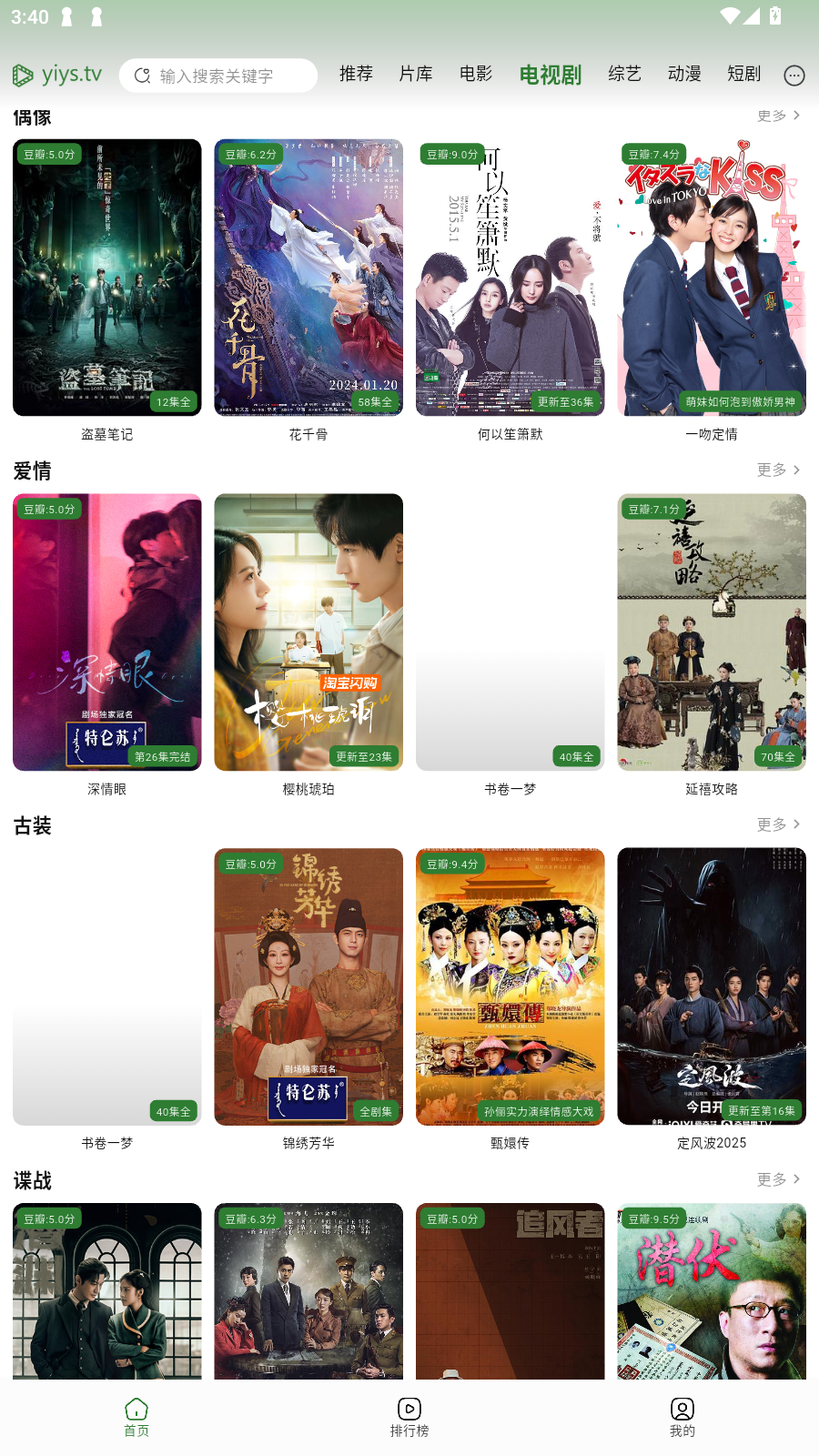Switch to the 排行榜 rankings tab

point(409,1418)
